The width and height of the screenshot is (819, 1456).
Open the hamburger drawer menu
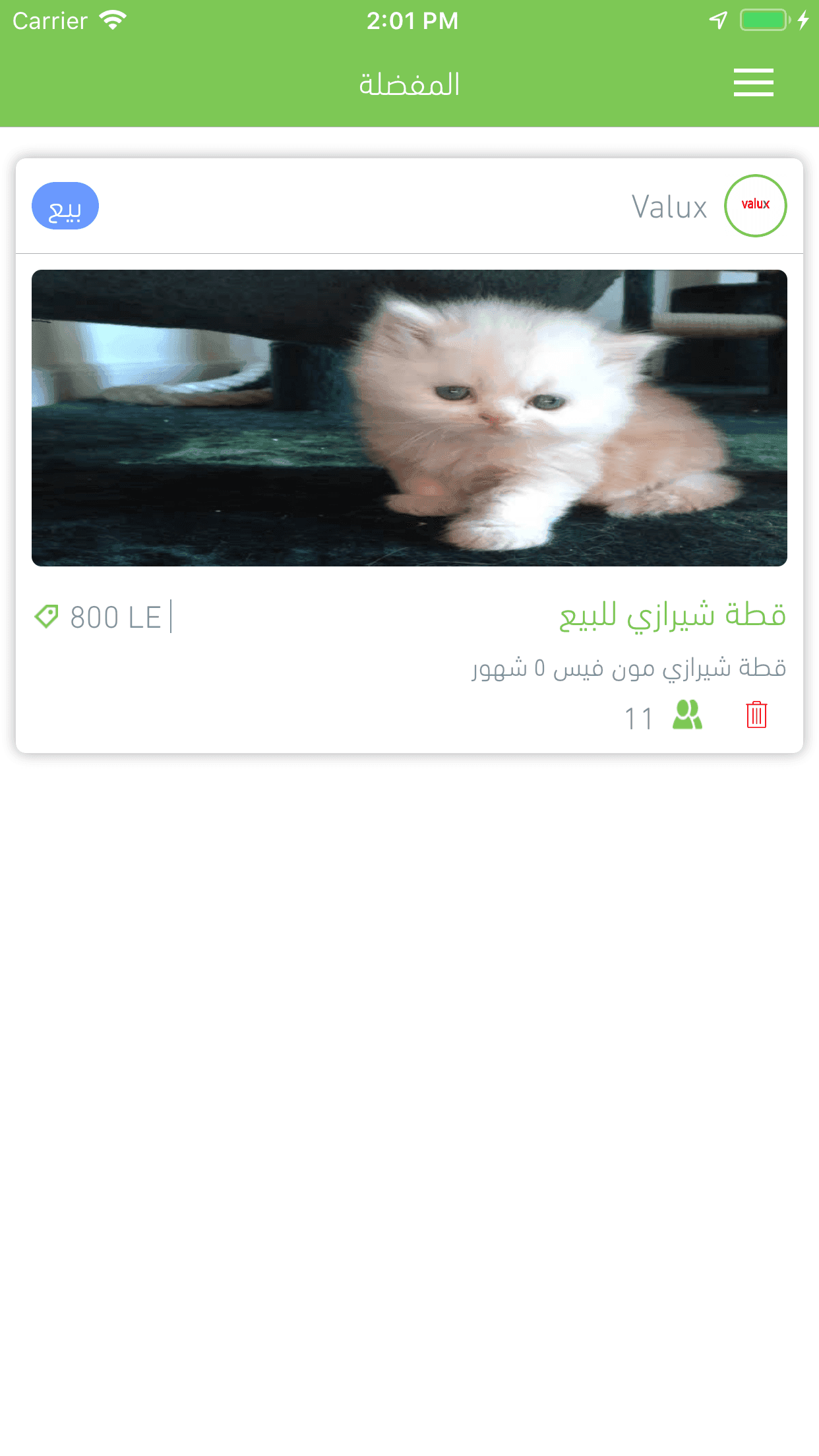(753, 83)
